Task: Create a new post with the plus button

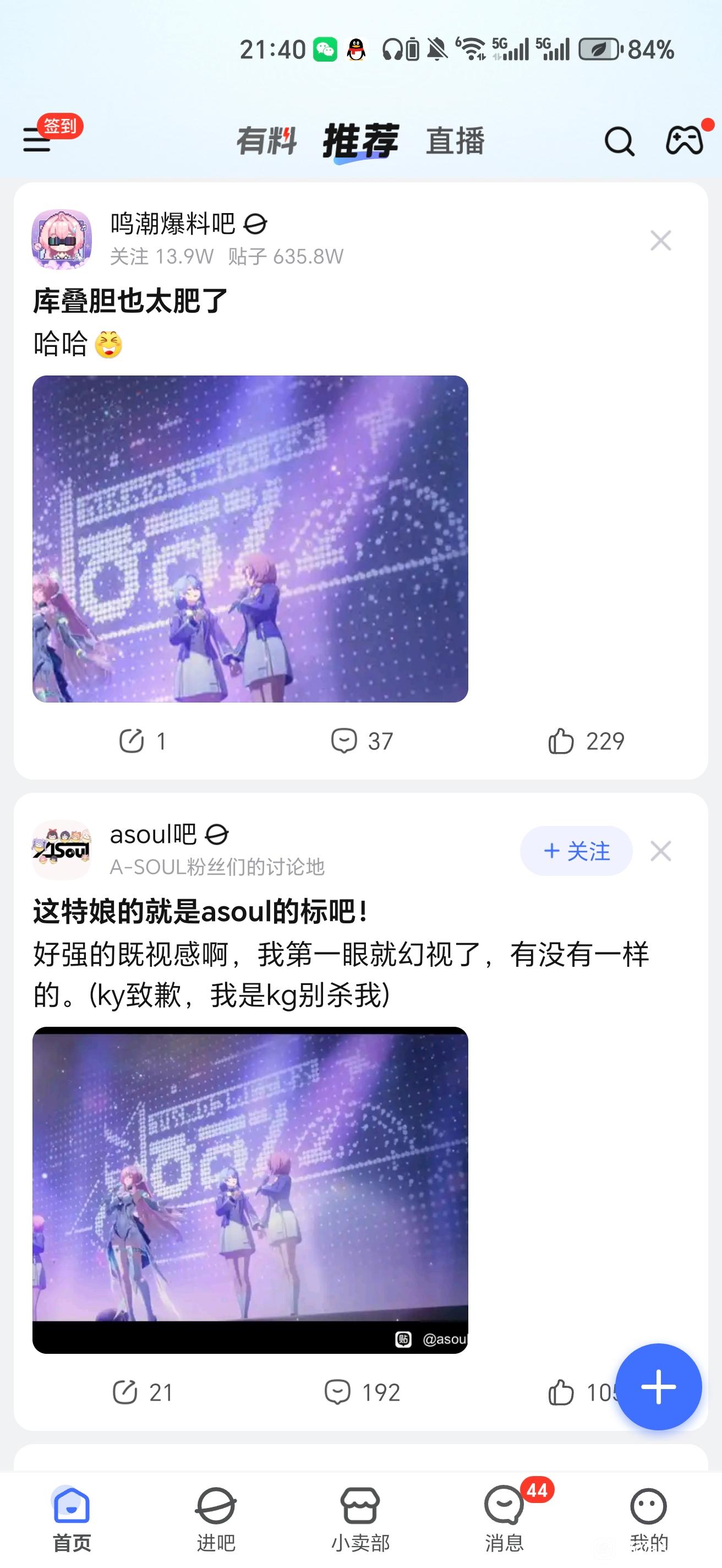Action: [x=658, y=1387]
